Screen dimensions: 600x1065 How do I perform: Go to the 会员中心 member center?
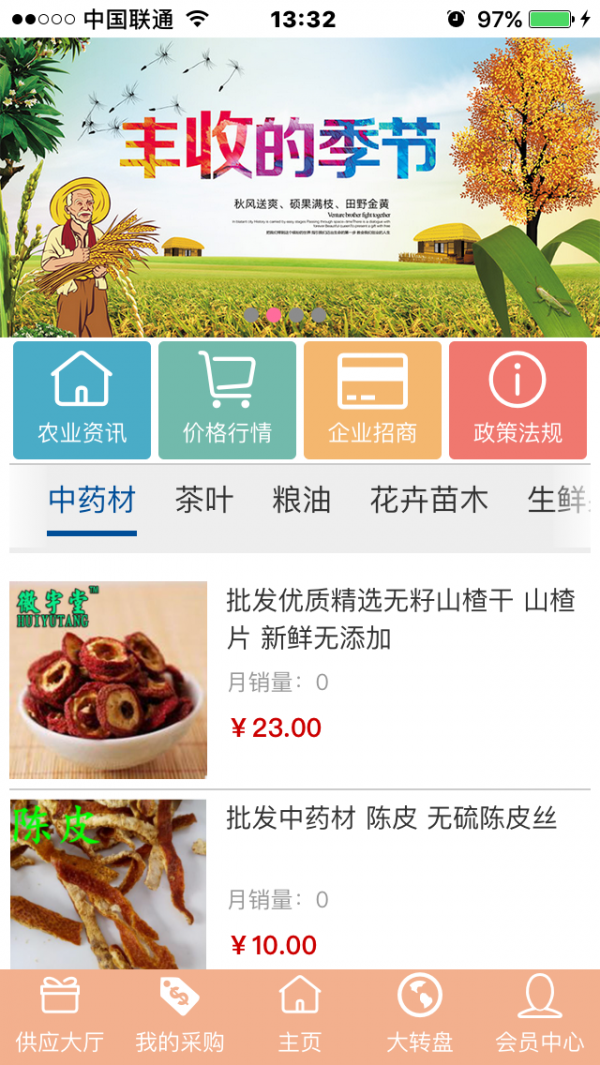540,1017
